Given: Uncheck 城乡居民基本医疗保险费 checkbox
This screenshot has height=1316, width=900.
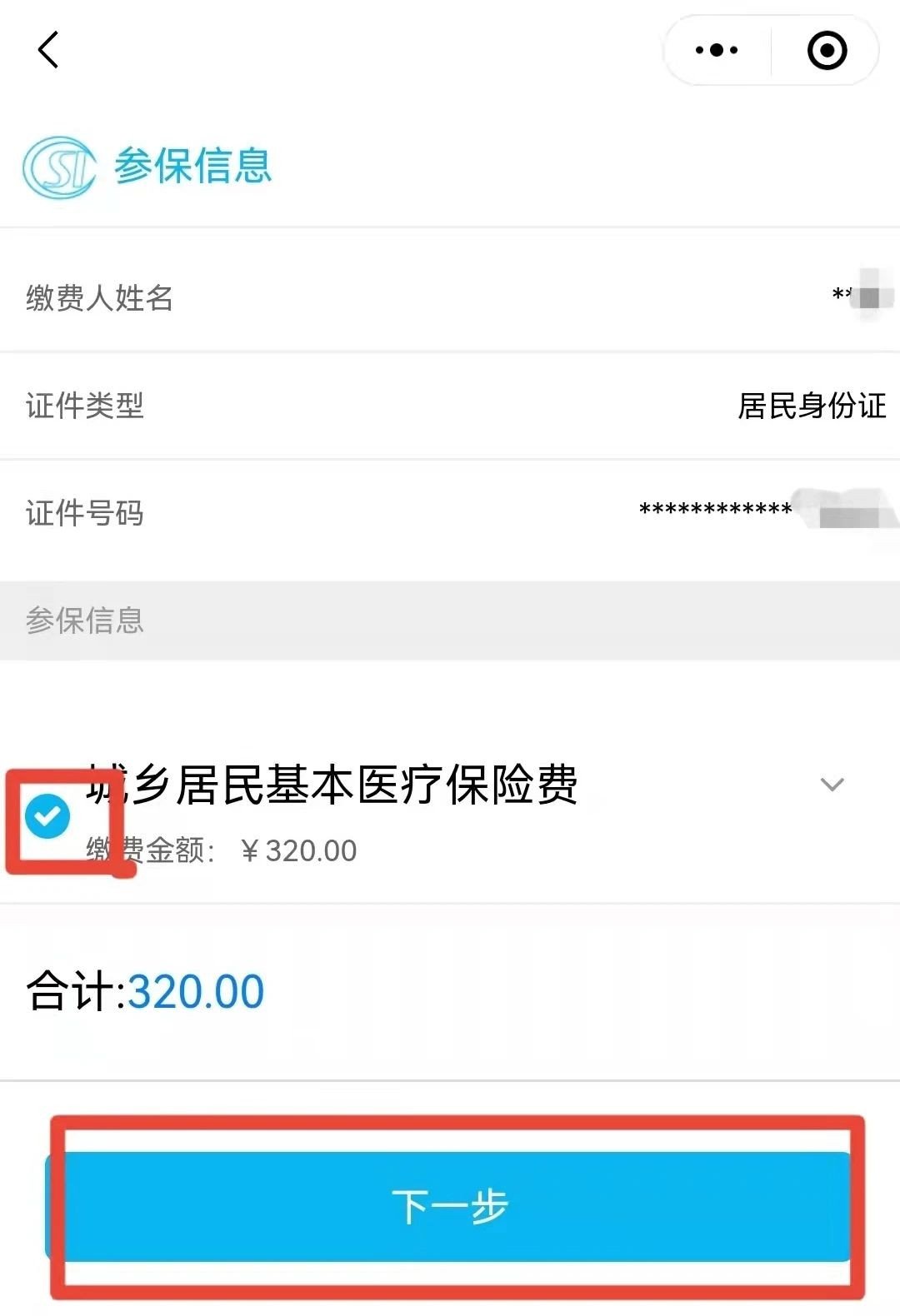Looking at the screenshot, I should (x=47, y=816).
